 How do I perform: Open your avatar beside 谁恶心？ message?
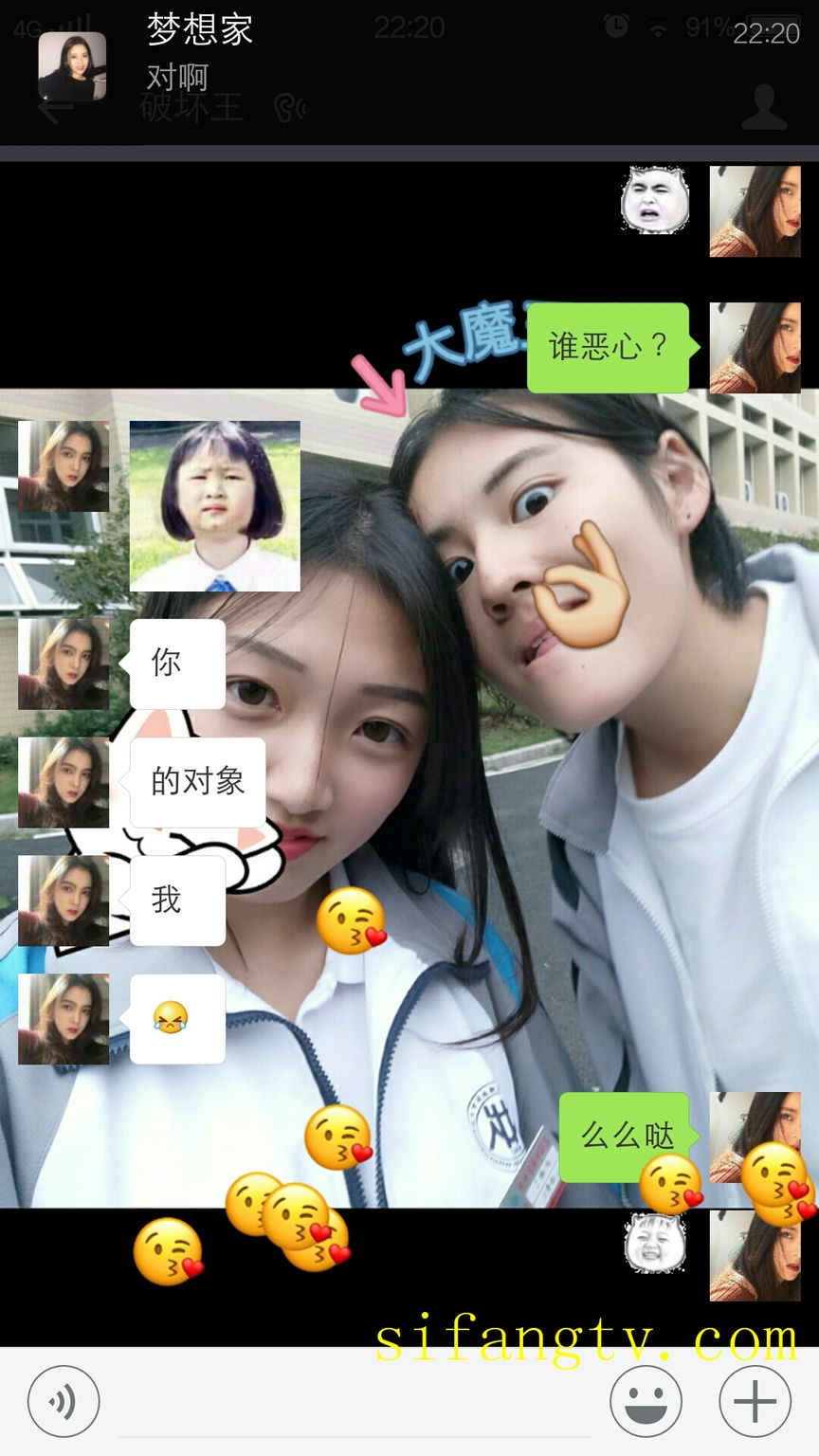[755, 347]
